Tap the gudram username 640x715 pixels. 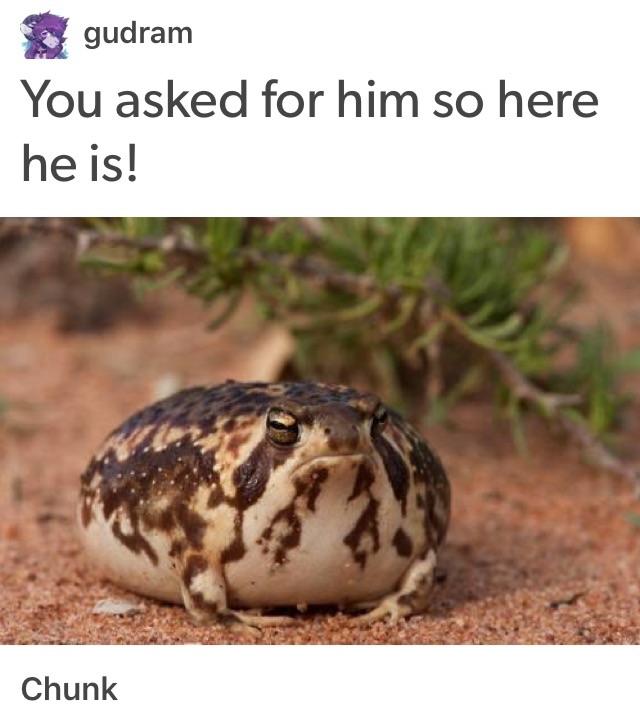pyautogui.click(x=137, y=33)
